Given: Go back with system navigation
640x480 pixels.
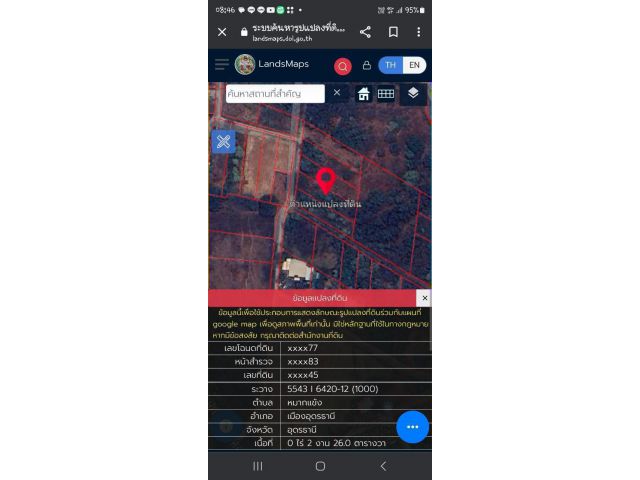Looking at the screenshot, I should point(383,466).
